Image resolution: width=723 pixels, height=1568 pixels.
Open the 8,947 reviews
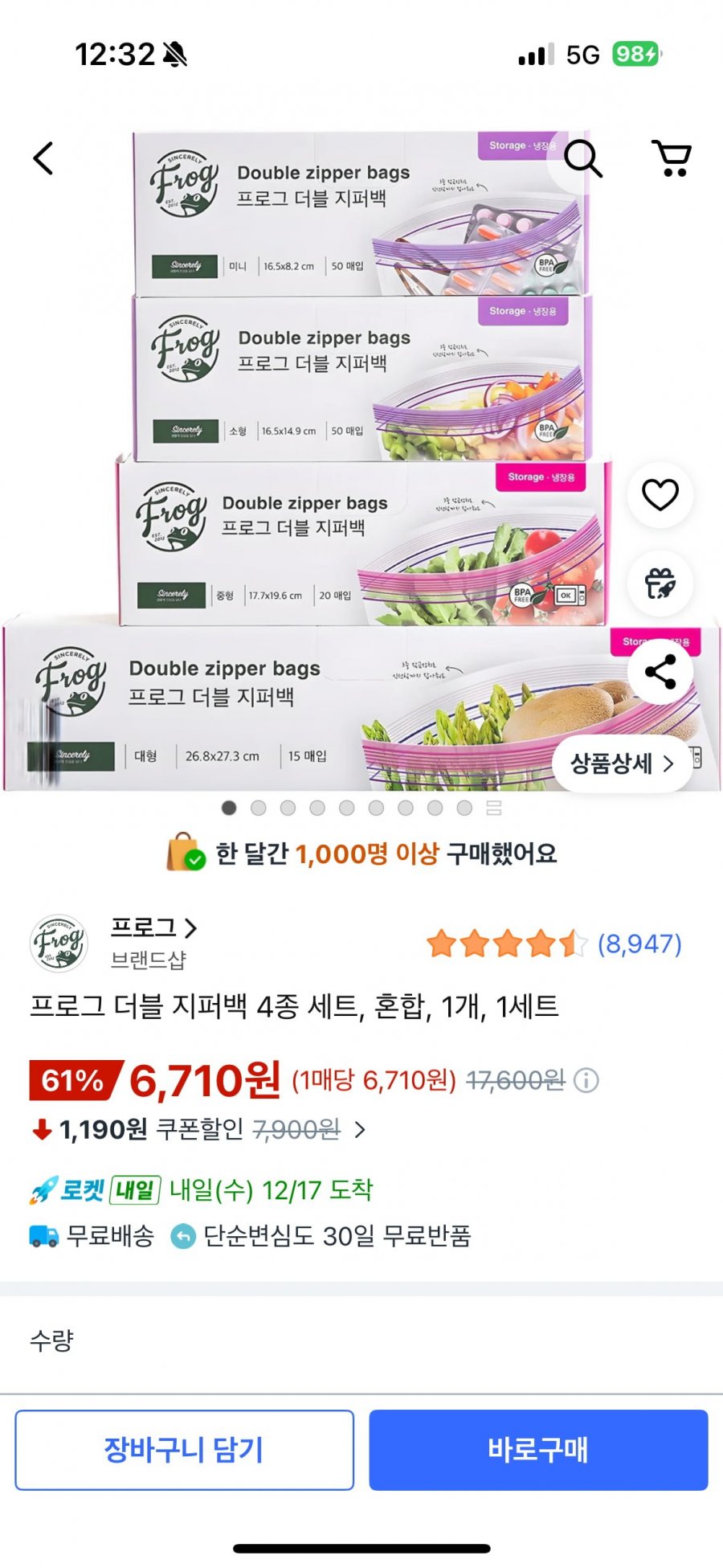[639, 944]
